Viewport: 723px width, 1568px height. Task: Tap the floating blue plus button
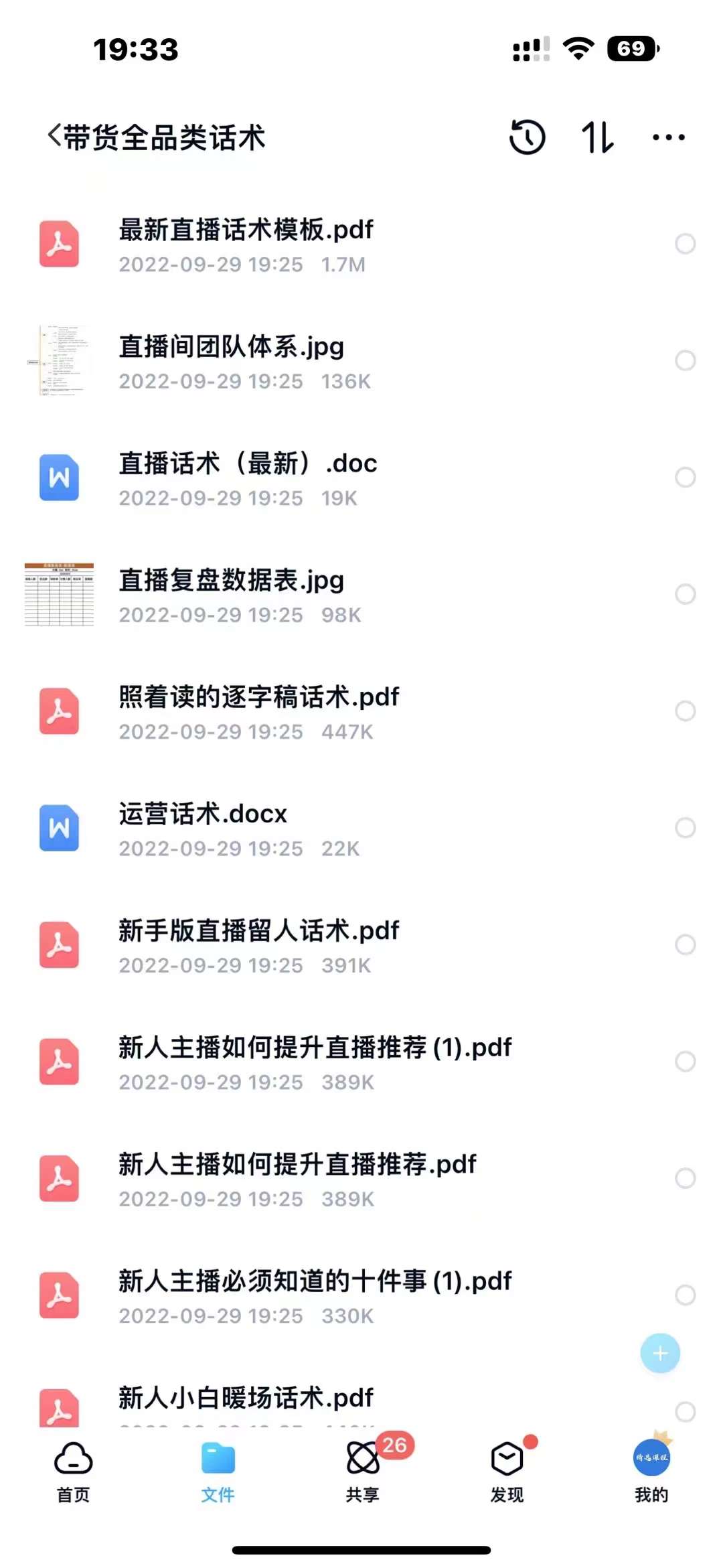point(660,1354)
